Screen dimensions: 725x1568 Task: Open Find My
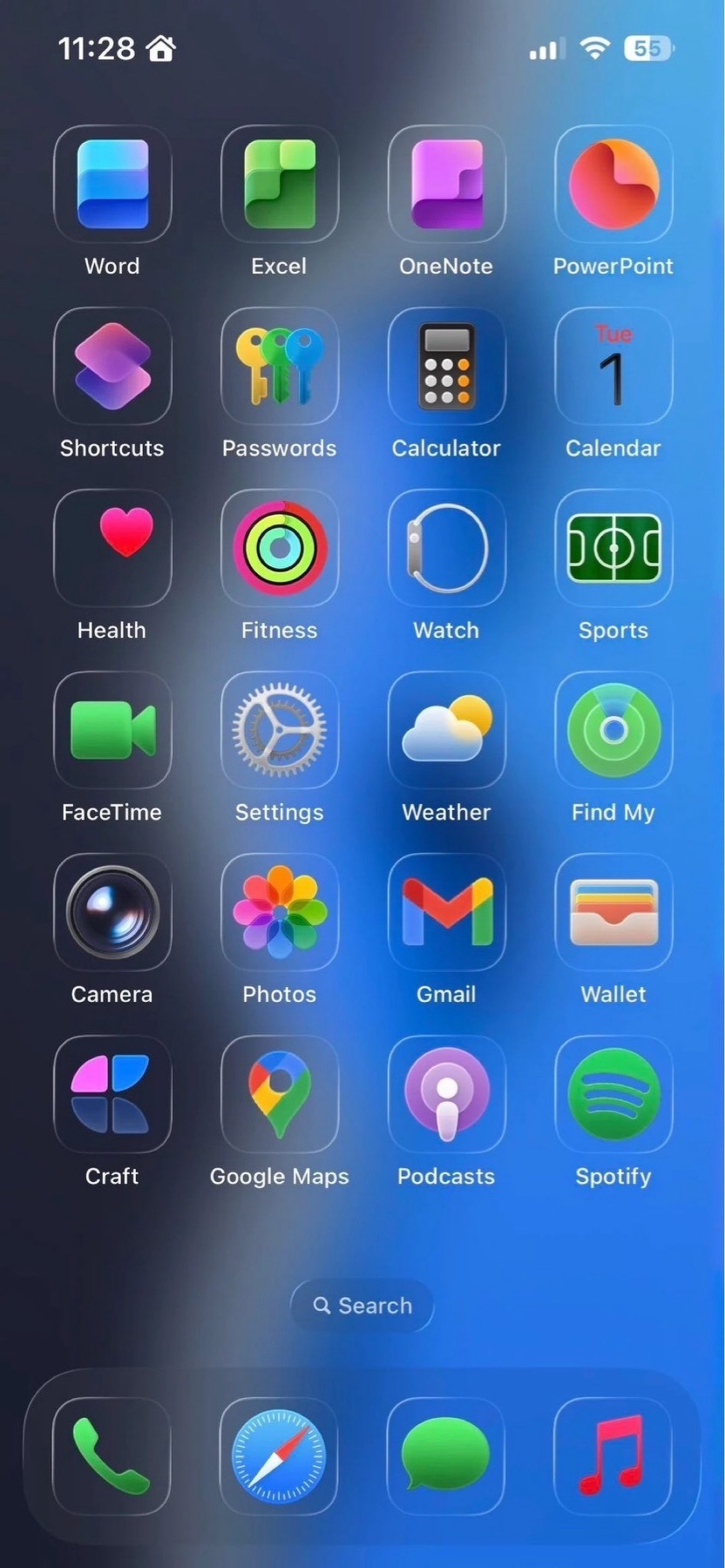[x=613, y=731]
